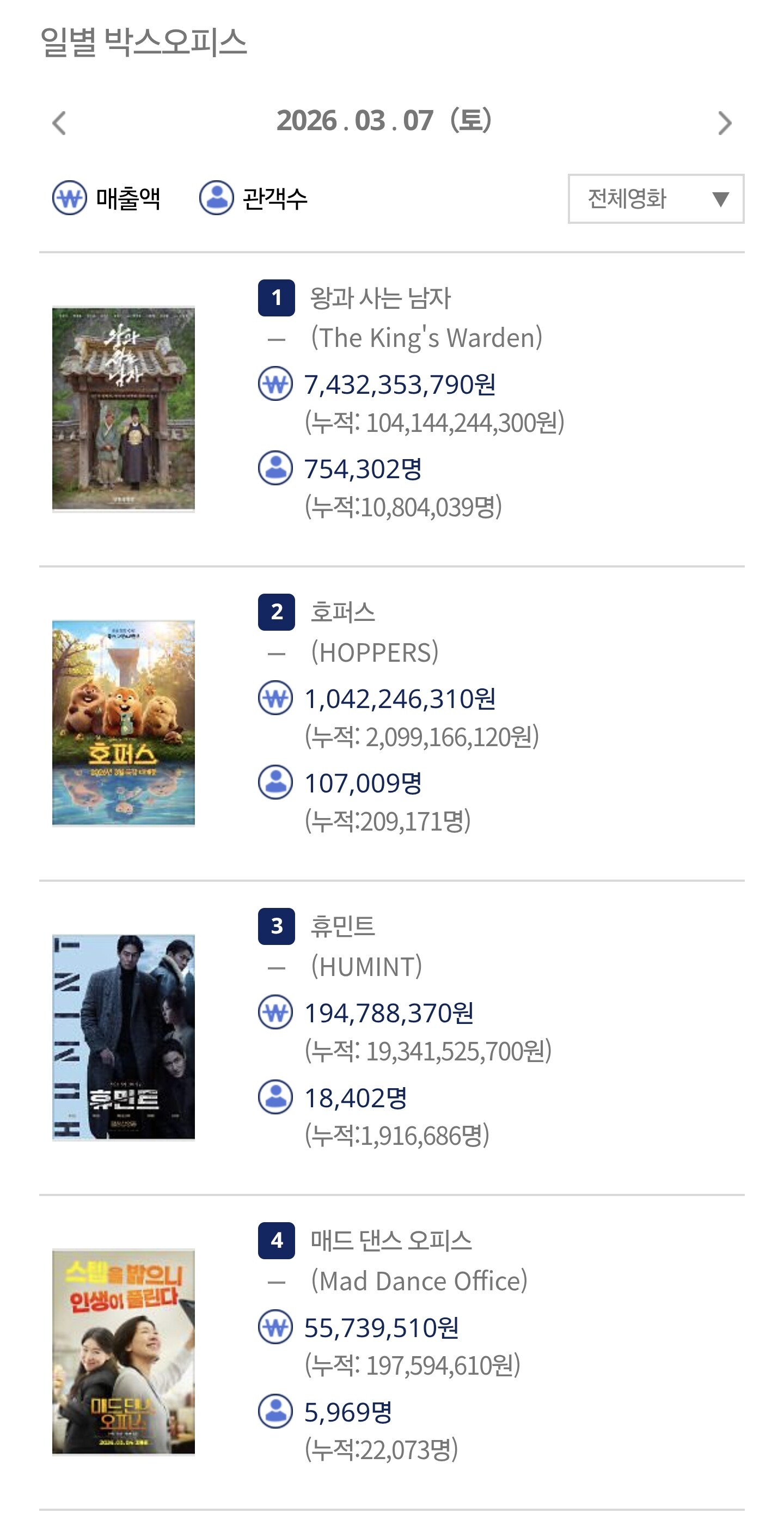Screen dimensions: 784x1525
Task: Open the 휴민트 movie poster
Action: coord(123,1037)
